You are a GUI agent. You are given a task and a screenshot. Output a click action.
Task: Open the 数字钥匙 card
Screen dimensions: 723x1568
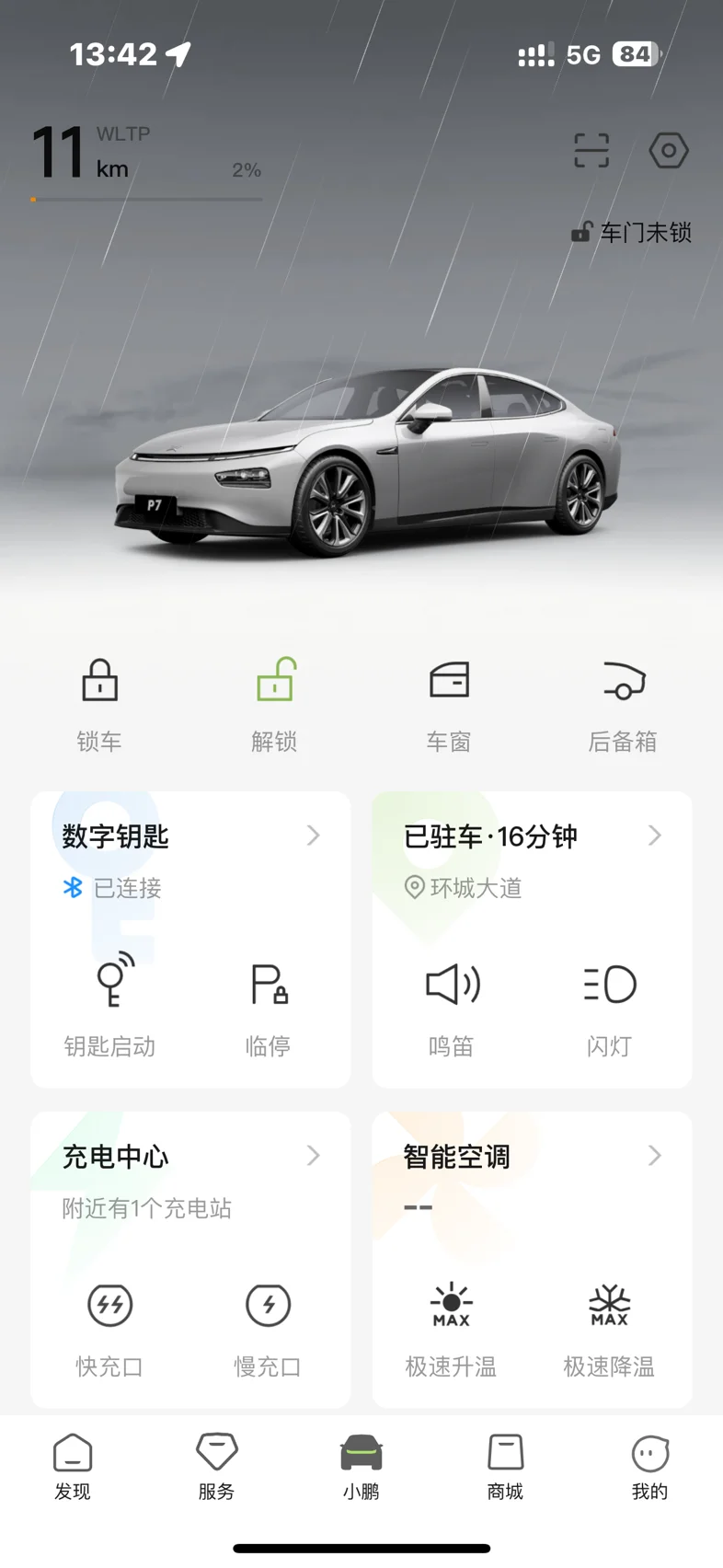[x=190, y=836]
